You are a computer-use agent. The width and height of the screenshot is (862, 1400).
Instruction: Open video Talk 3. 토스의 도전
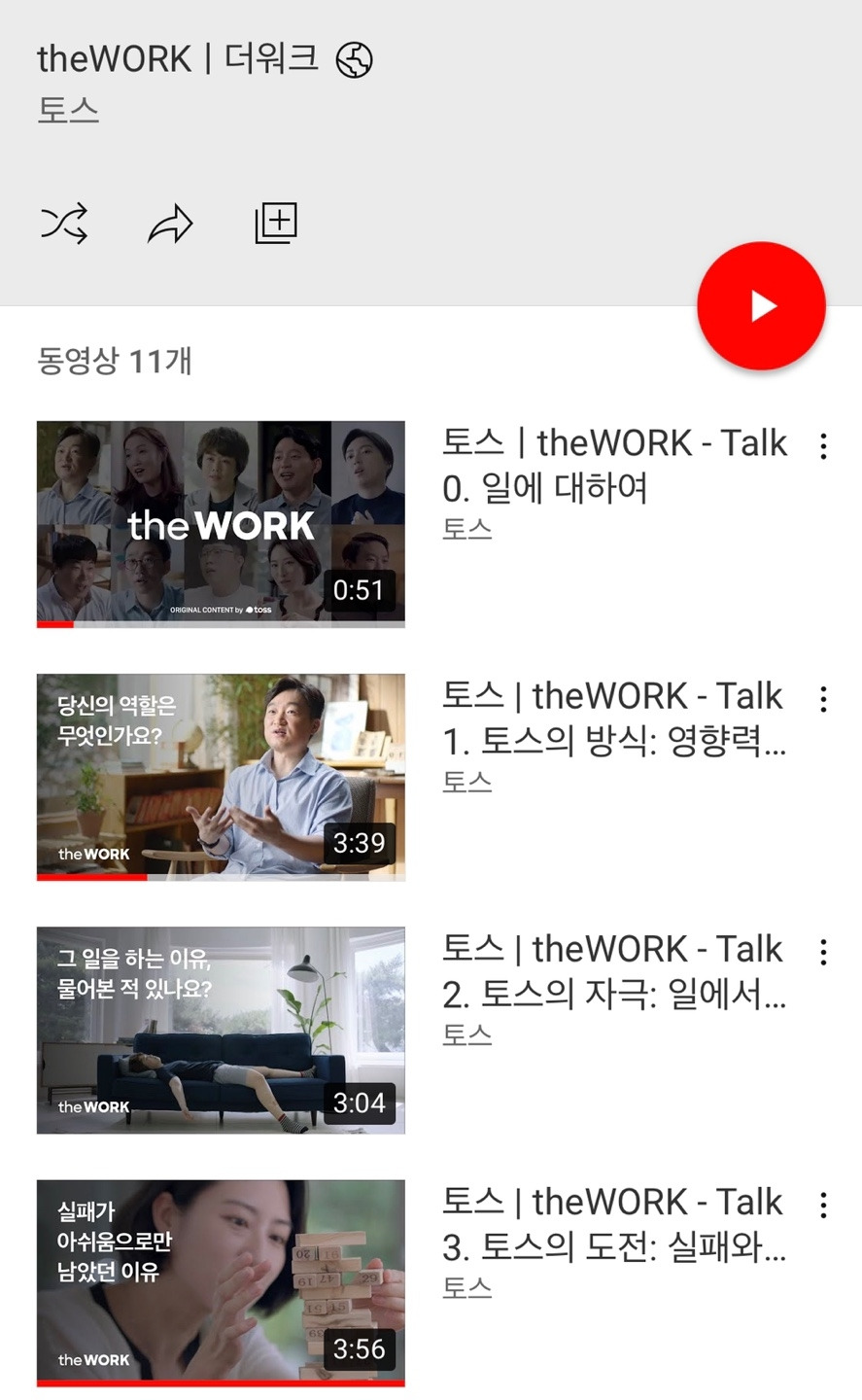[x=221, y=1282]
